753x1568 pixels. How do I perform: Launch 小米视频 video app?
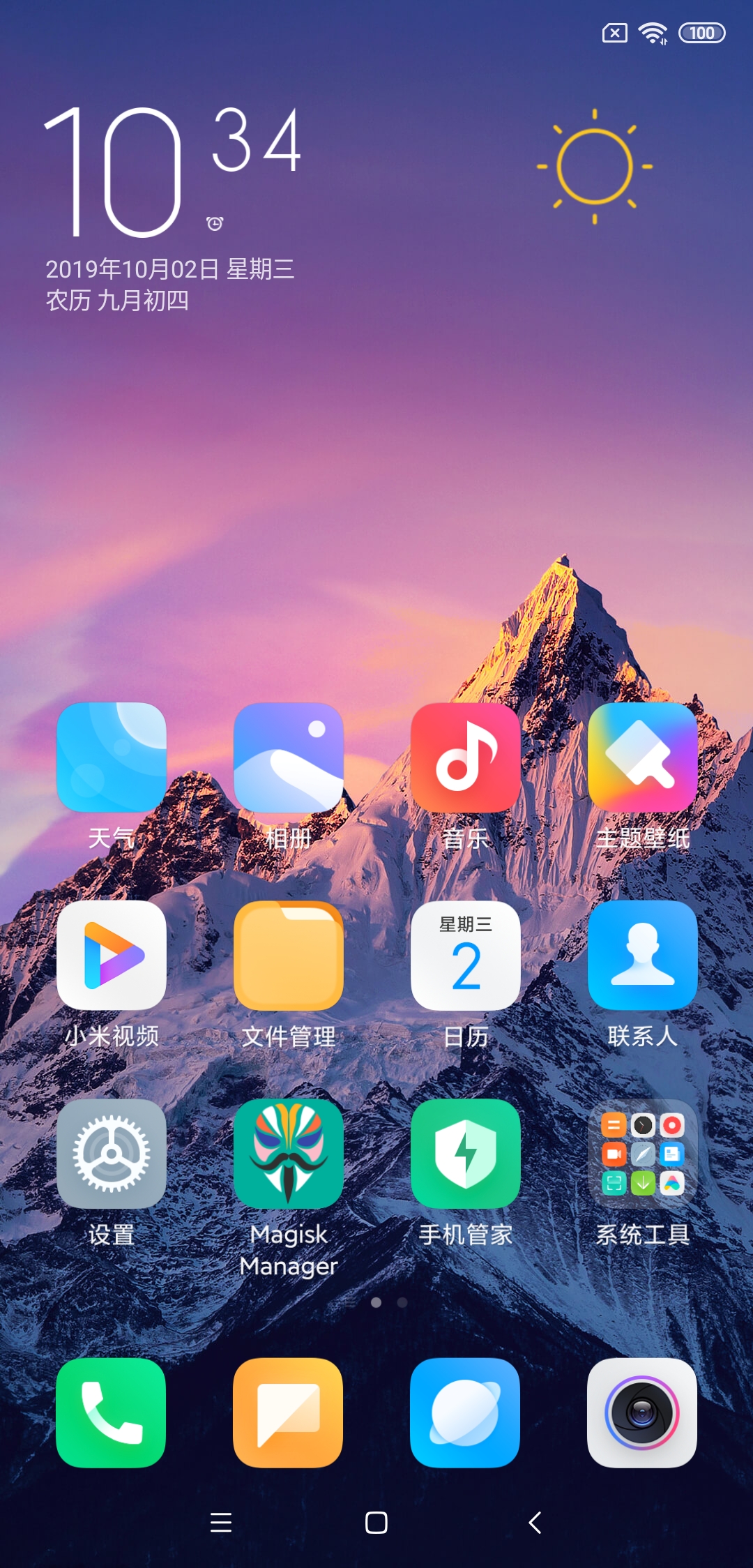pyautogui.click(x=112, y=956)
